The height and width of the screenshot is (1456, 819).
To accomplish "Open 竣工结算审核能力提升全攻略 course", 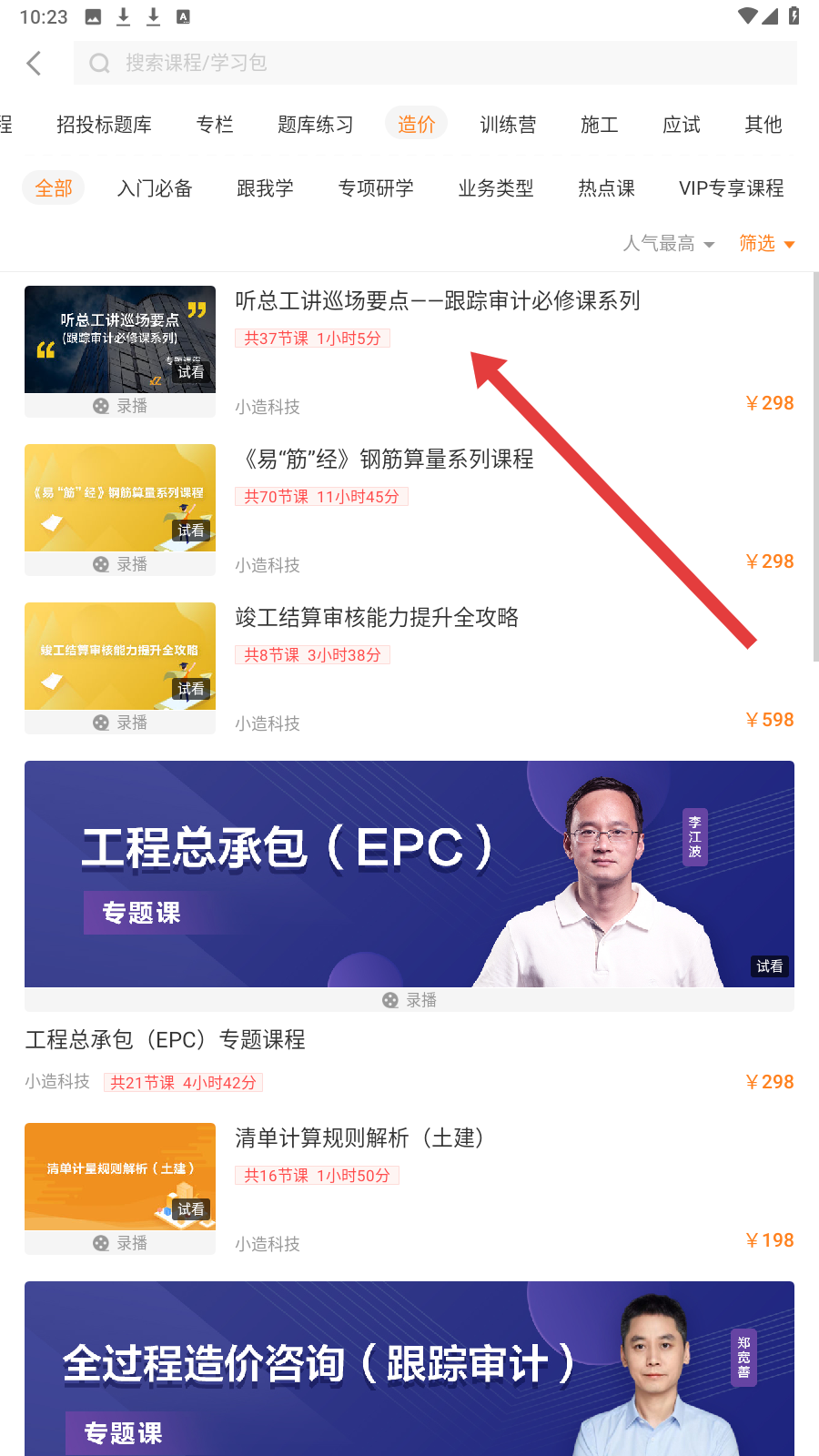I will pos(377,618).
